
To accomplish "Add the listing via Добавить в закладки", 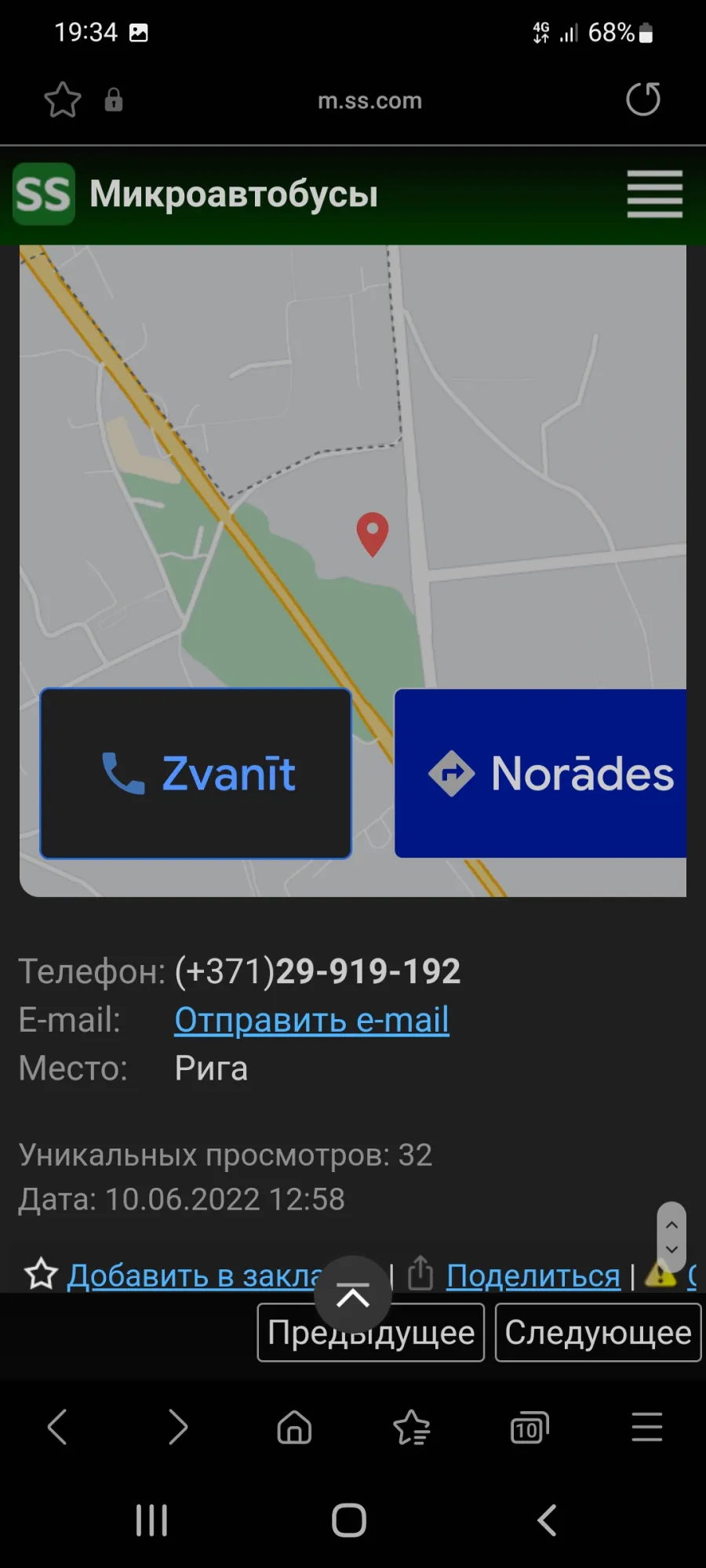I will [196, 1276].
